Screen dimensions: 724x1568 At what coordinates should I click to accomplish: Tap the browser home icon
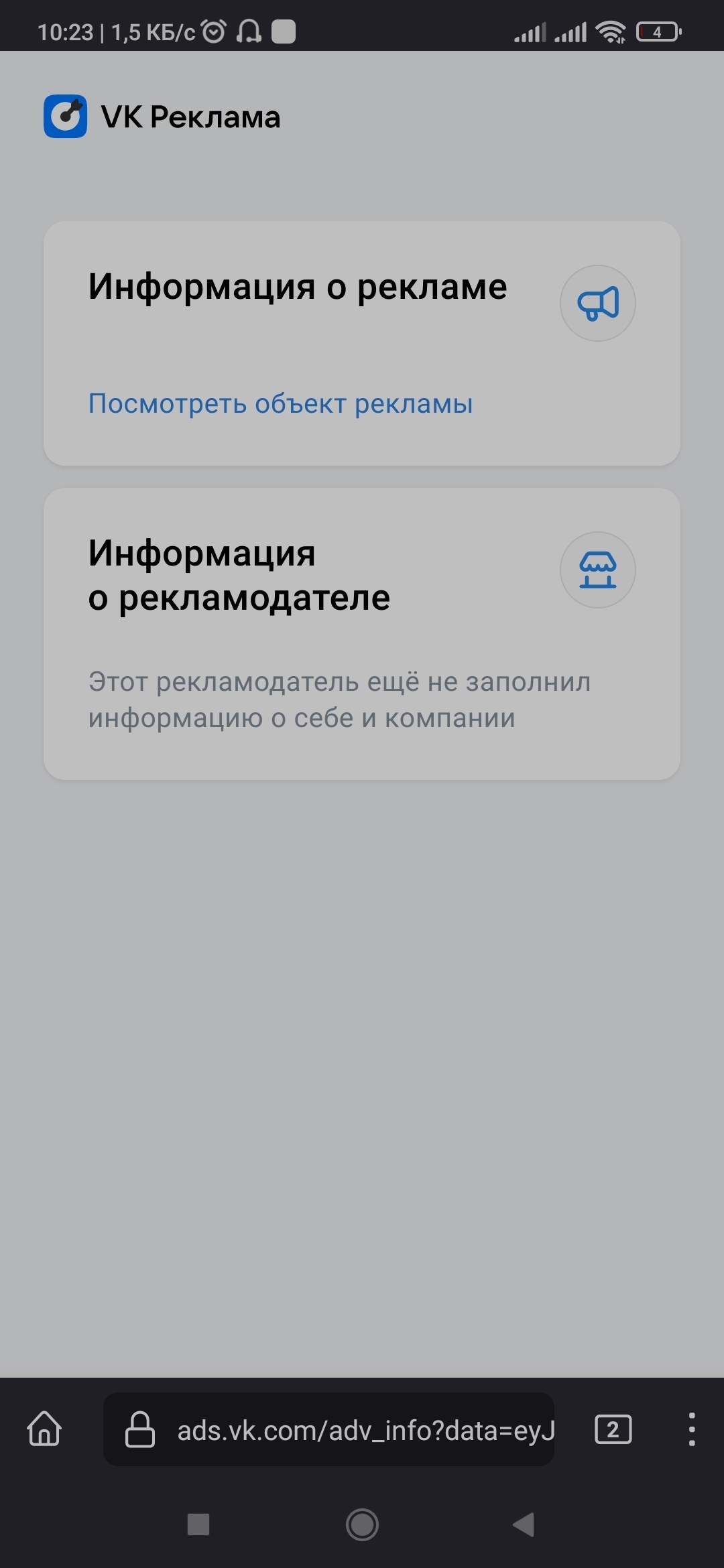44,1429
